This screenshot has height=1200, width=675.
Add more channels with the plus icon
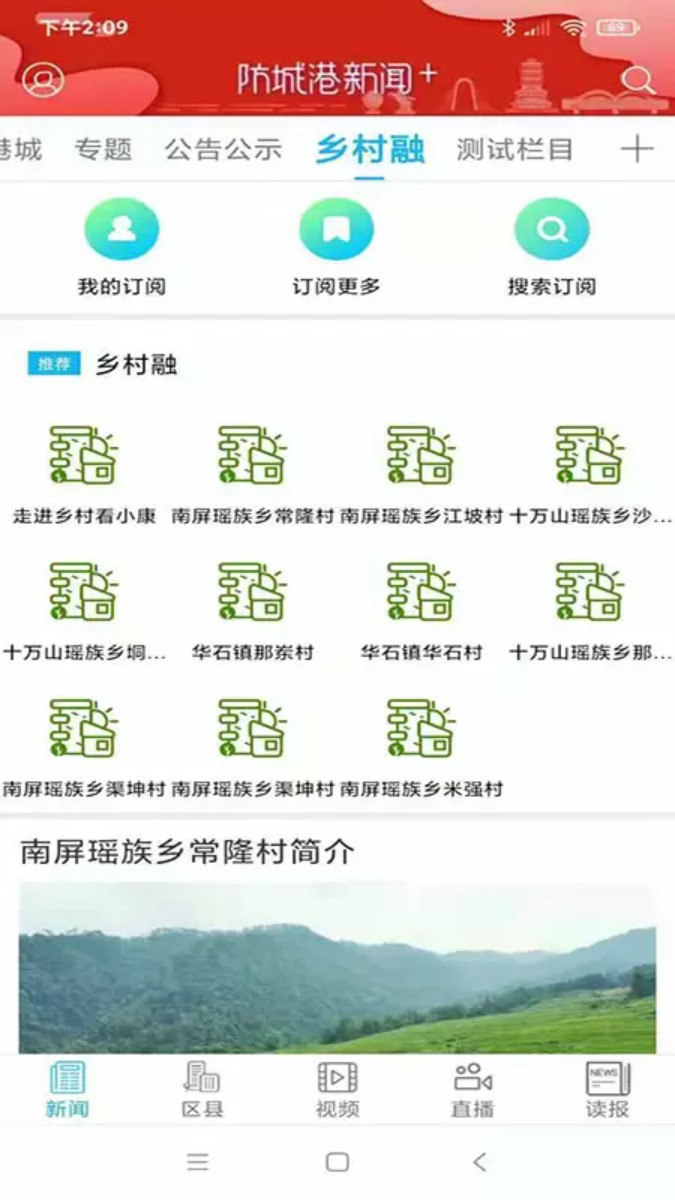[x=637, y=150]
